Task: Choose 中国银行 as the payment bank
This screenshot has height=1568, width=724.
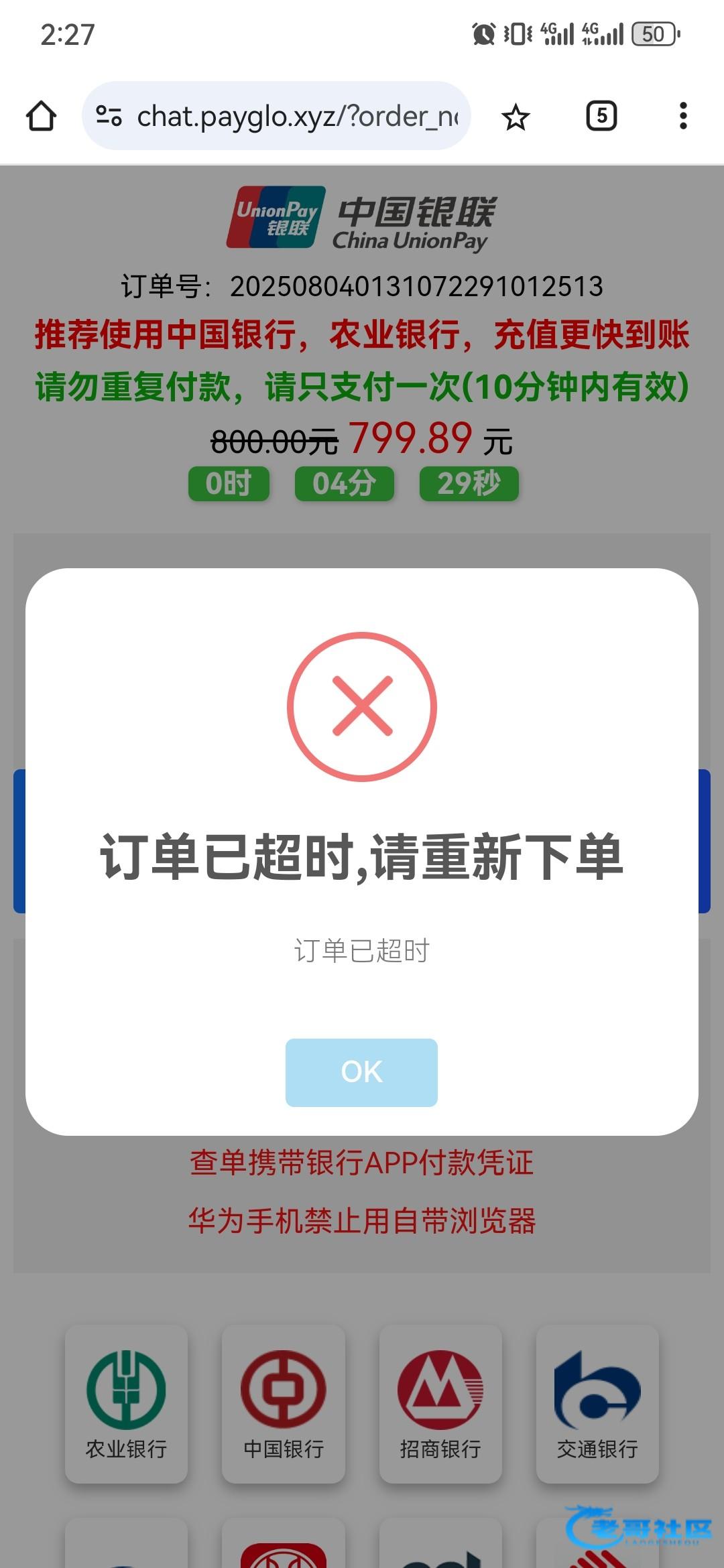Action: tap(284, 1404)
